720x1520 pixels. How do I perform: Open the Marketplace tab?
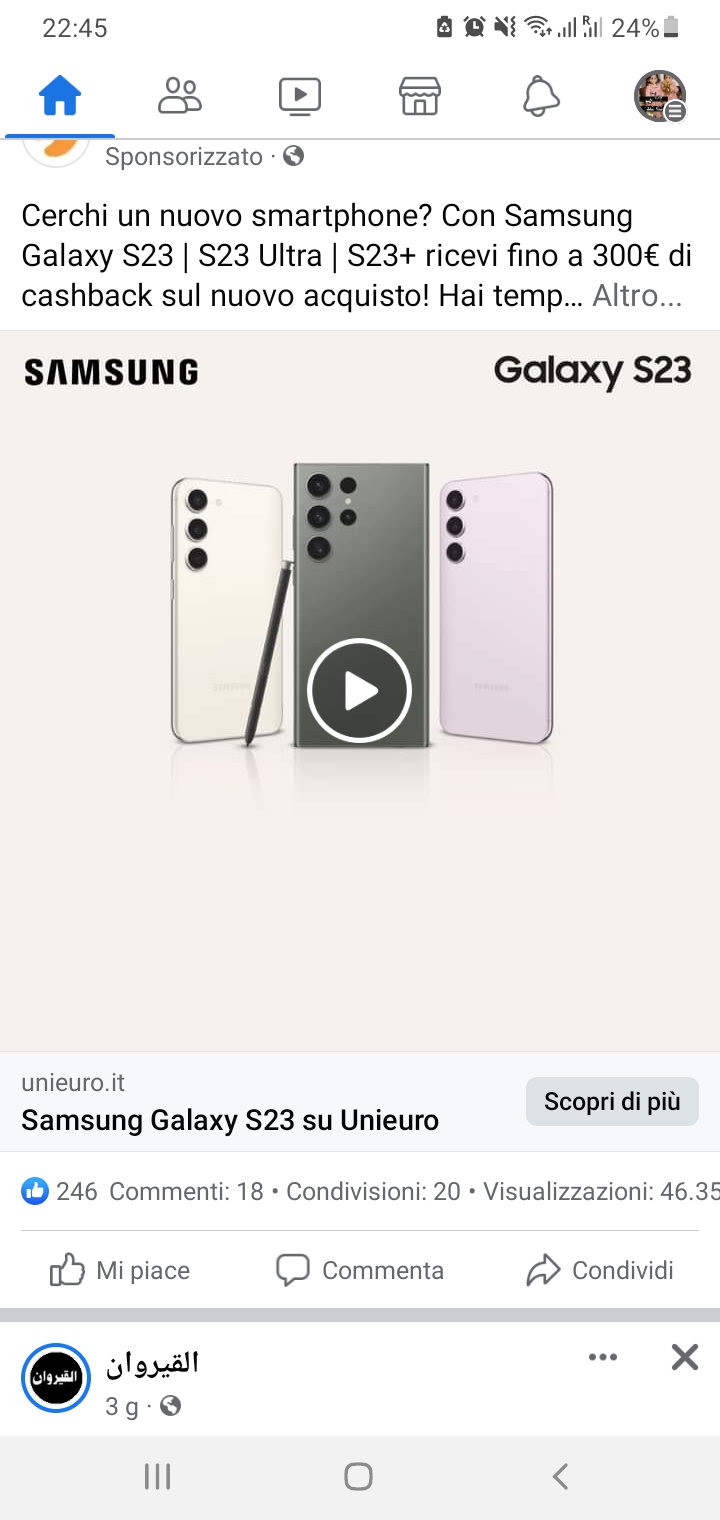click(x=420, y=97)
